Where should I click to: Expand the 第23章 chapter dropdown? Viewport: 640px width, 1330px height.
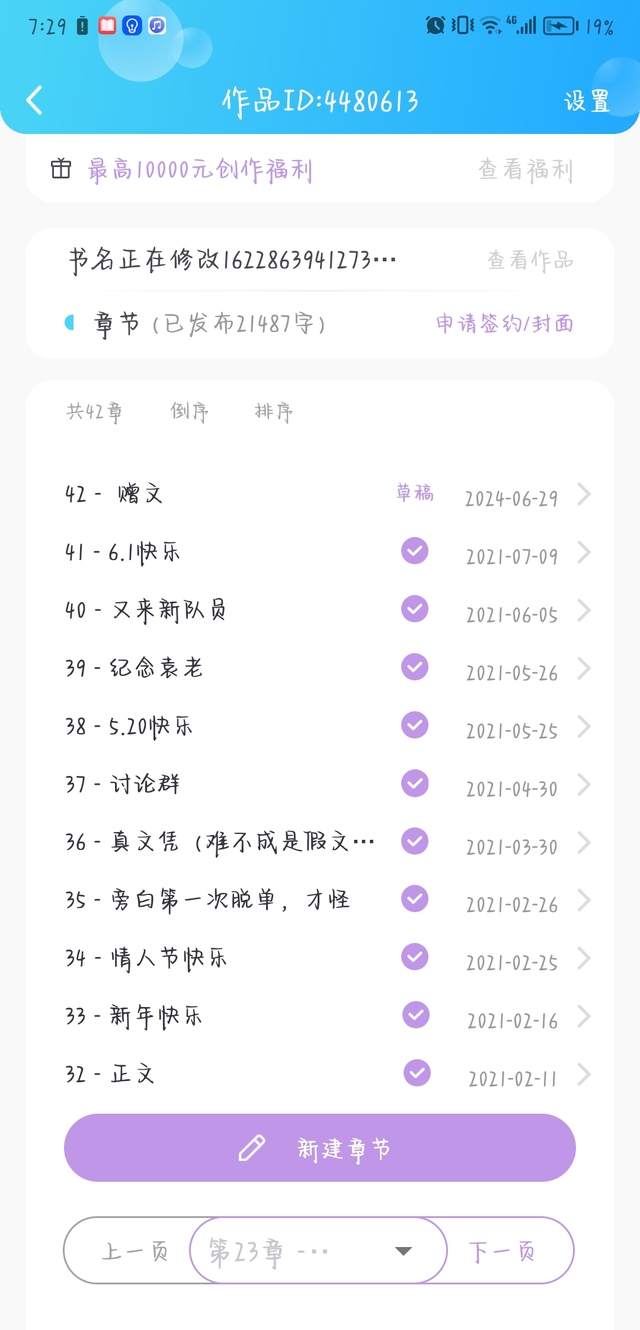click(318, 1251)
